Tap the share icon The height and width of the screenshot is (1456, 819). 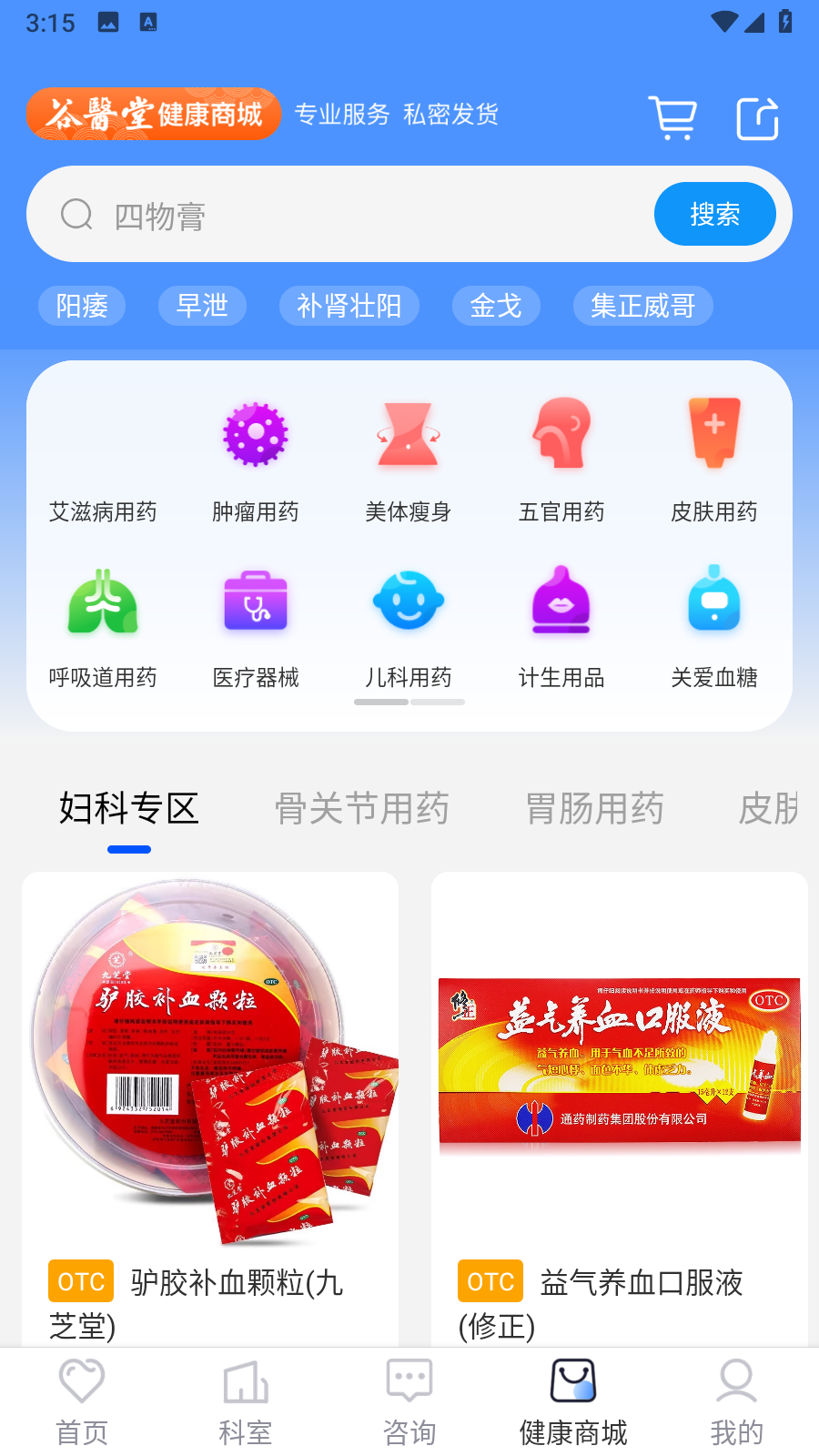757,118
